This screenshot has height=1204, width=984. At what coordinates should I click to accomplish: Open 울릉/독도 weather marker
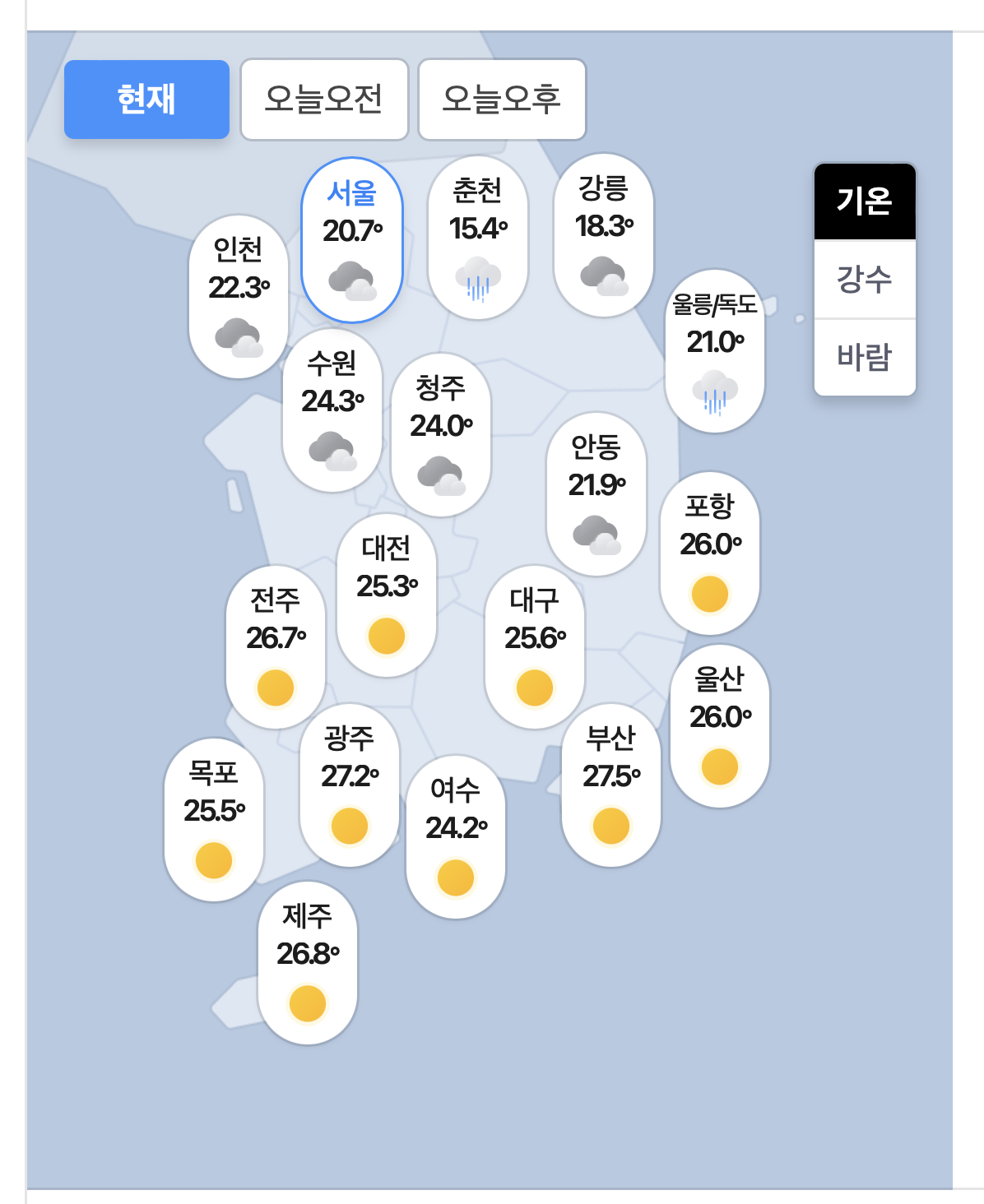coord(715,350)
